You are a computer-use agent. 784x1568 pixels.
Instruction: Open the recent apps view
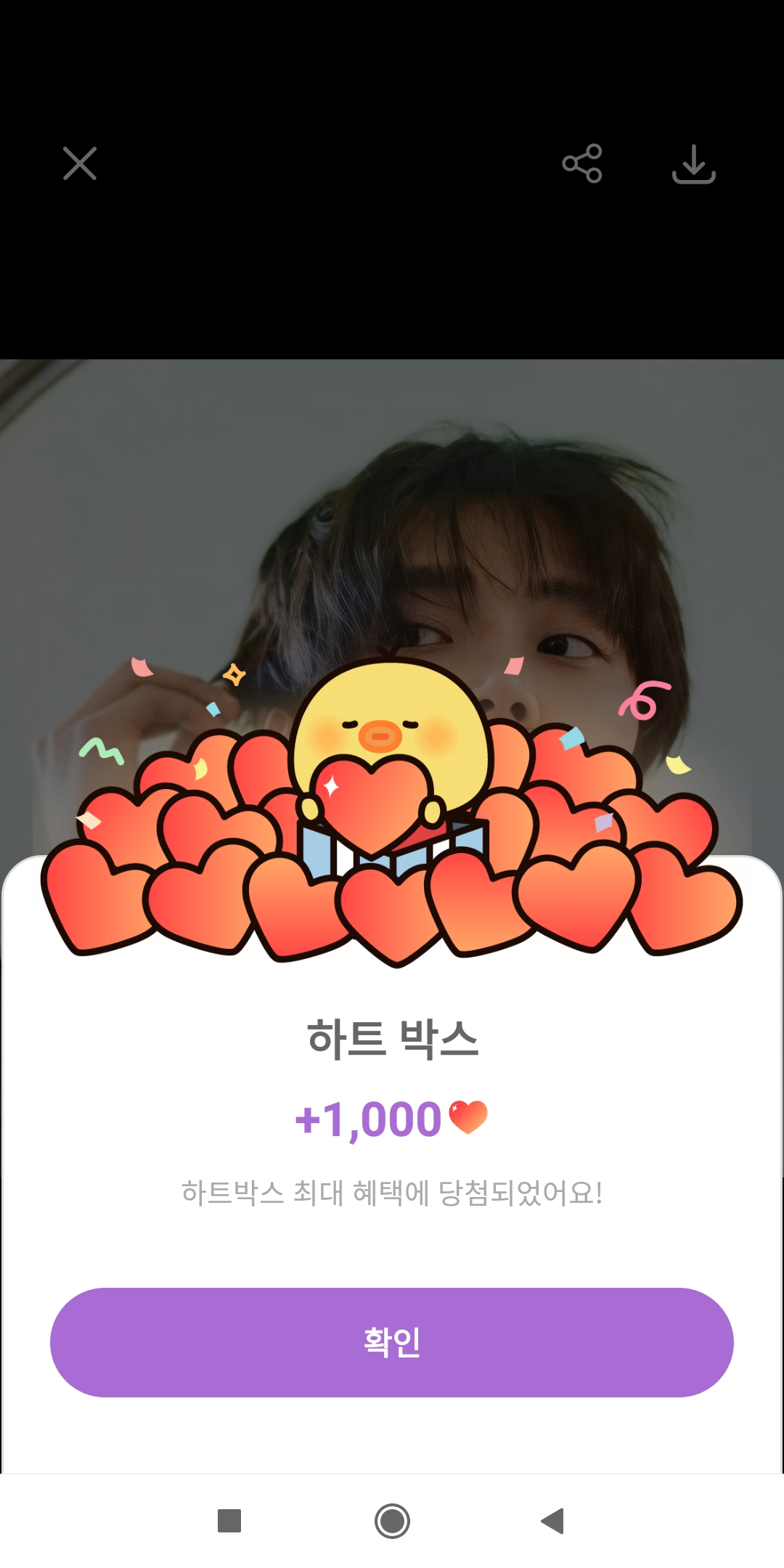tap(229, 1521)
